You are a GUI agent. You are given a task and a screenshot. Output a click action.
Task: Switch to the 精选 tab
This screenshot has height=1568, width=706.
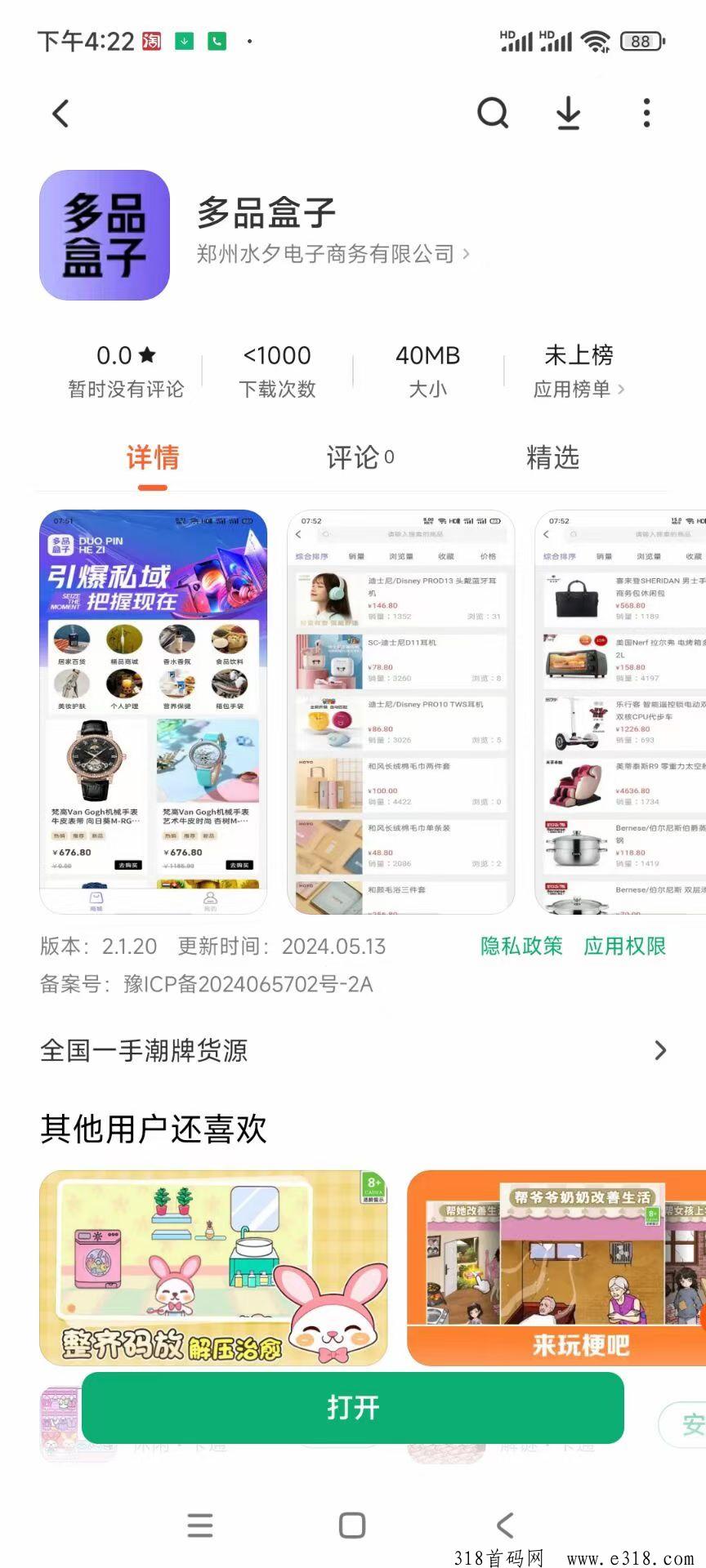point(552,457)
